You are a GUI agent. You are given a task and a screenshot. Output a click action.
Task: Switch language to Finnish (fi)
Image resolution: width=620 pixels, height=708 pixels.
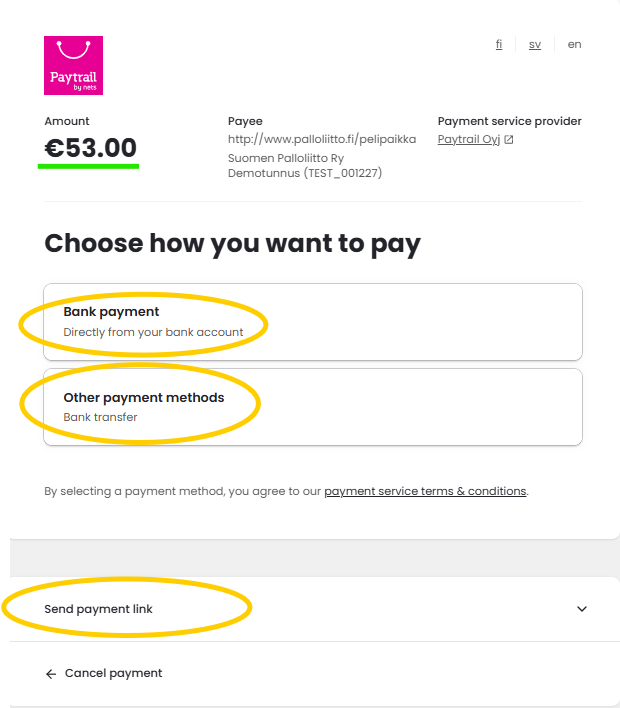click(498, 44)
